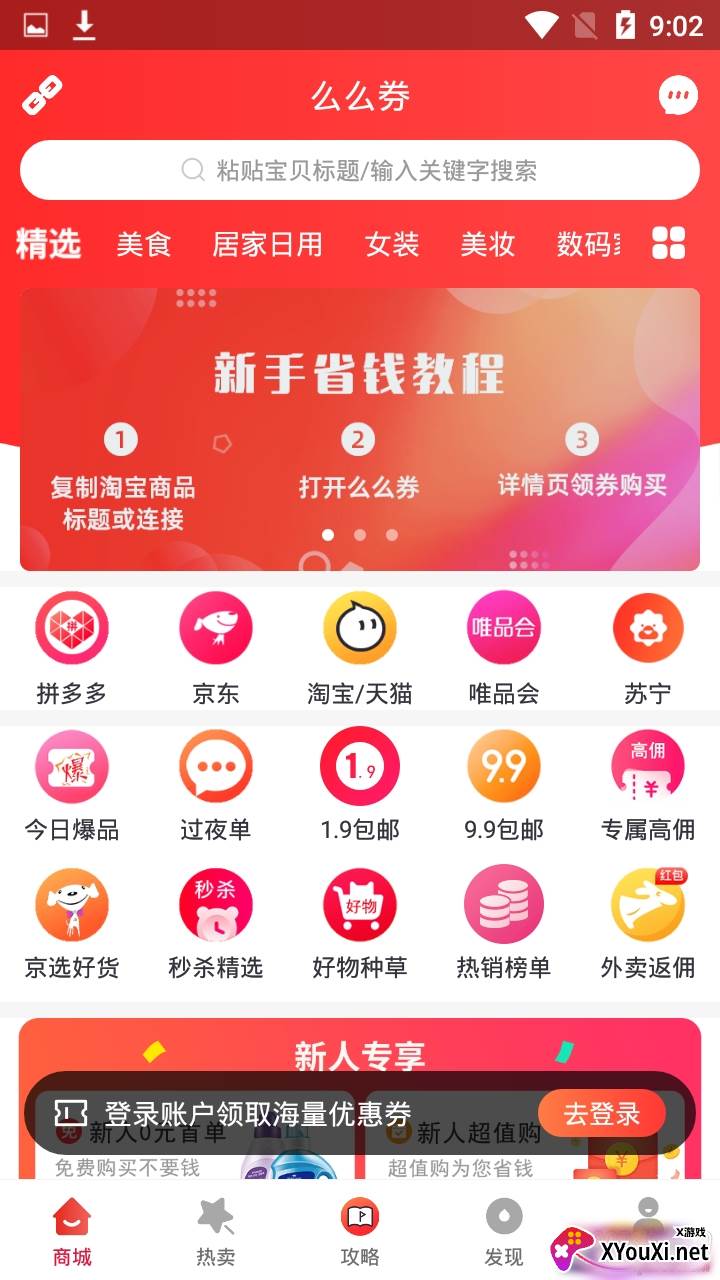Open the link icon in the header
This screenshot has height=1280, width=720.
coord(42,96)
